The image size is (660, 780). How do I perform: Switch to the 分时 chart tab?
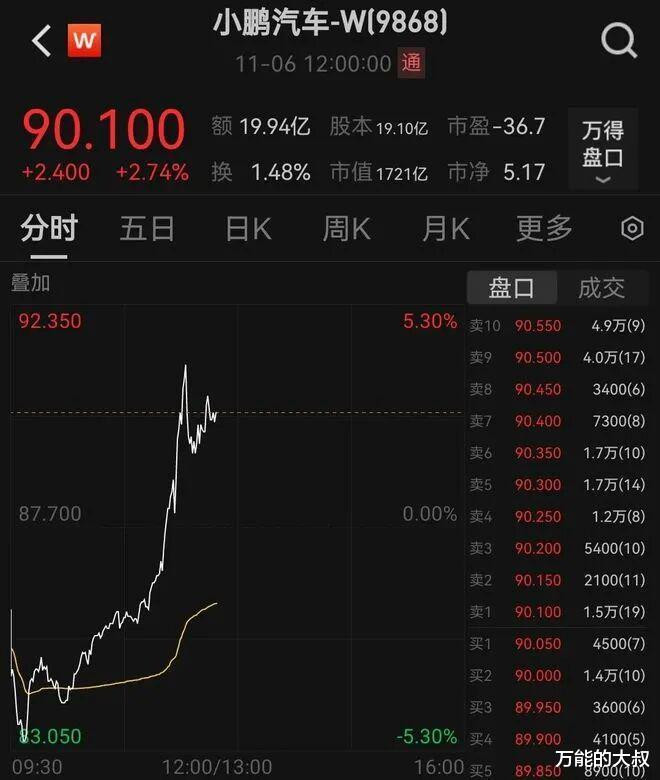[x=49, y=229]
